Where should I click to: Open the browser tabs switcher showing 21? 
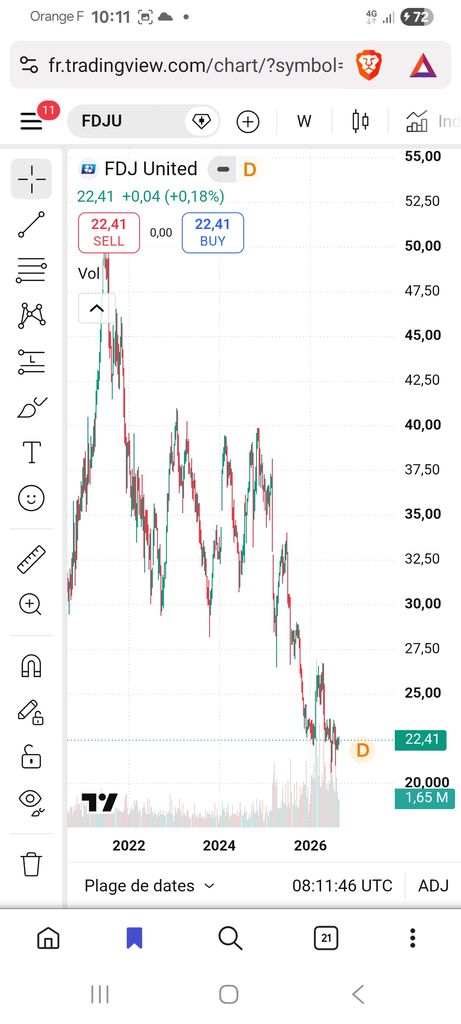click(326, 939)
